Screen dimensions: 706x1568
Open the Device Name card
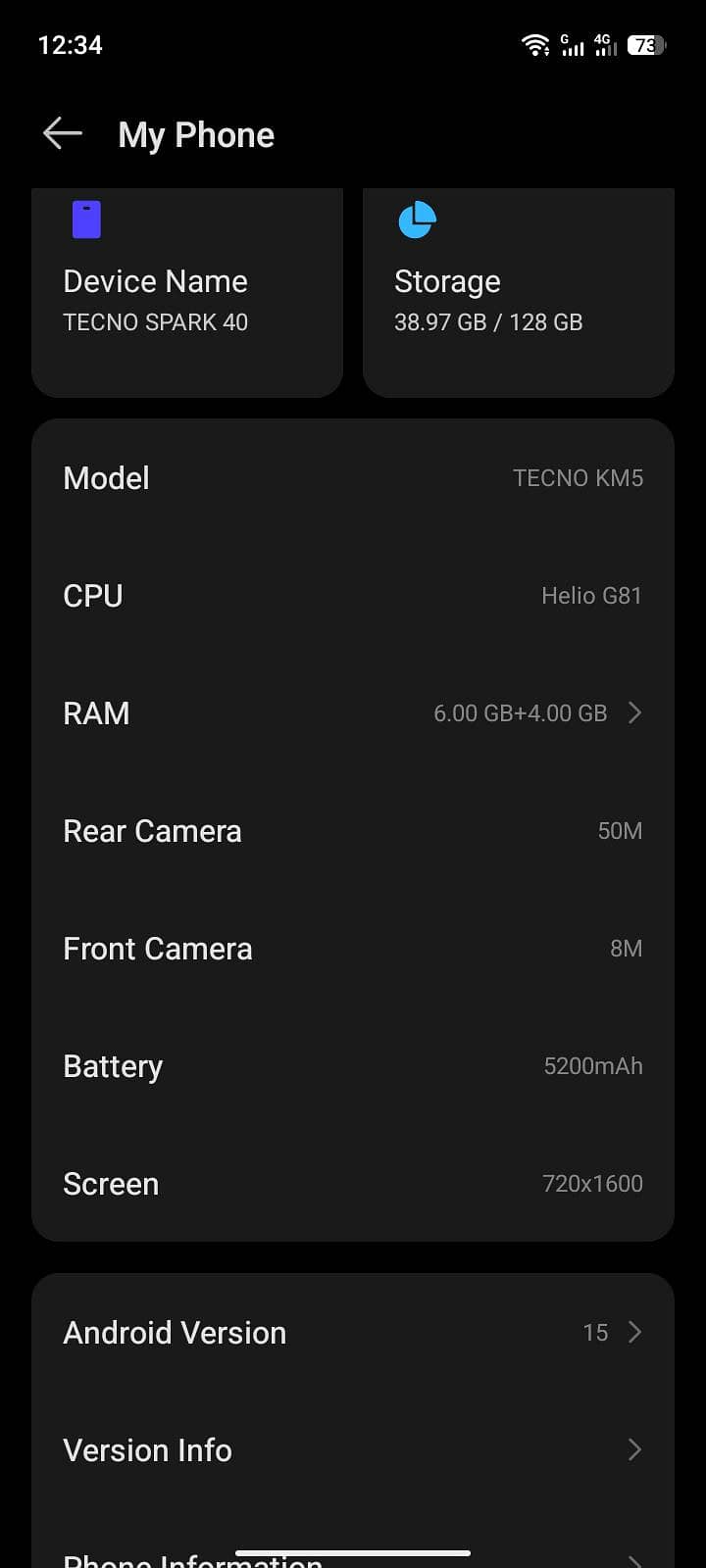click(x=187, y=294)
